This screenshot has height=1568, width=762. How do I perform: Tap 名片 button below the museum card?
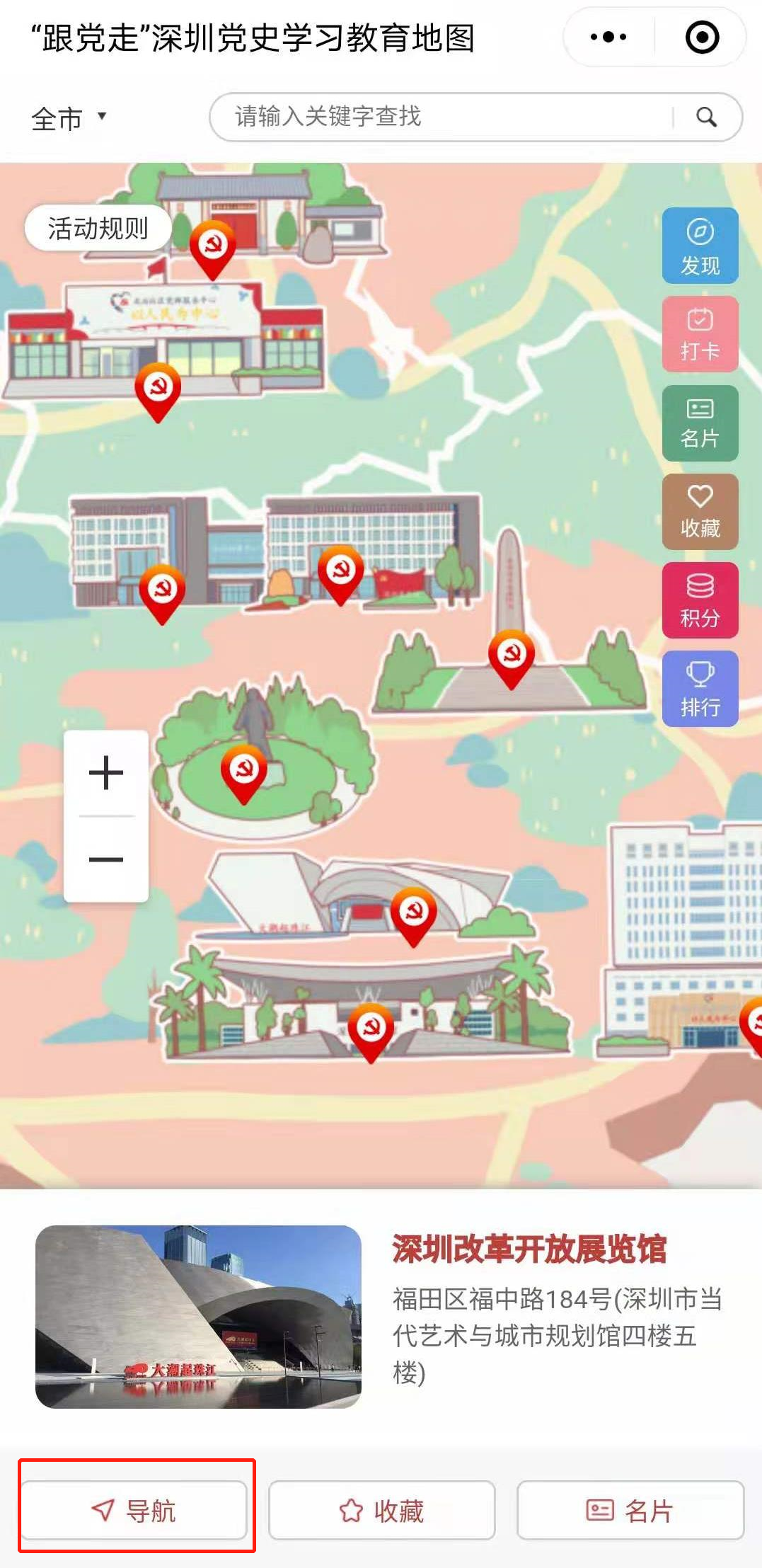[630, 1510]
